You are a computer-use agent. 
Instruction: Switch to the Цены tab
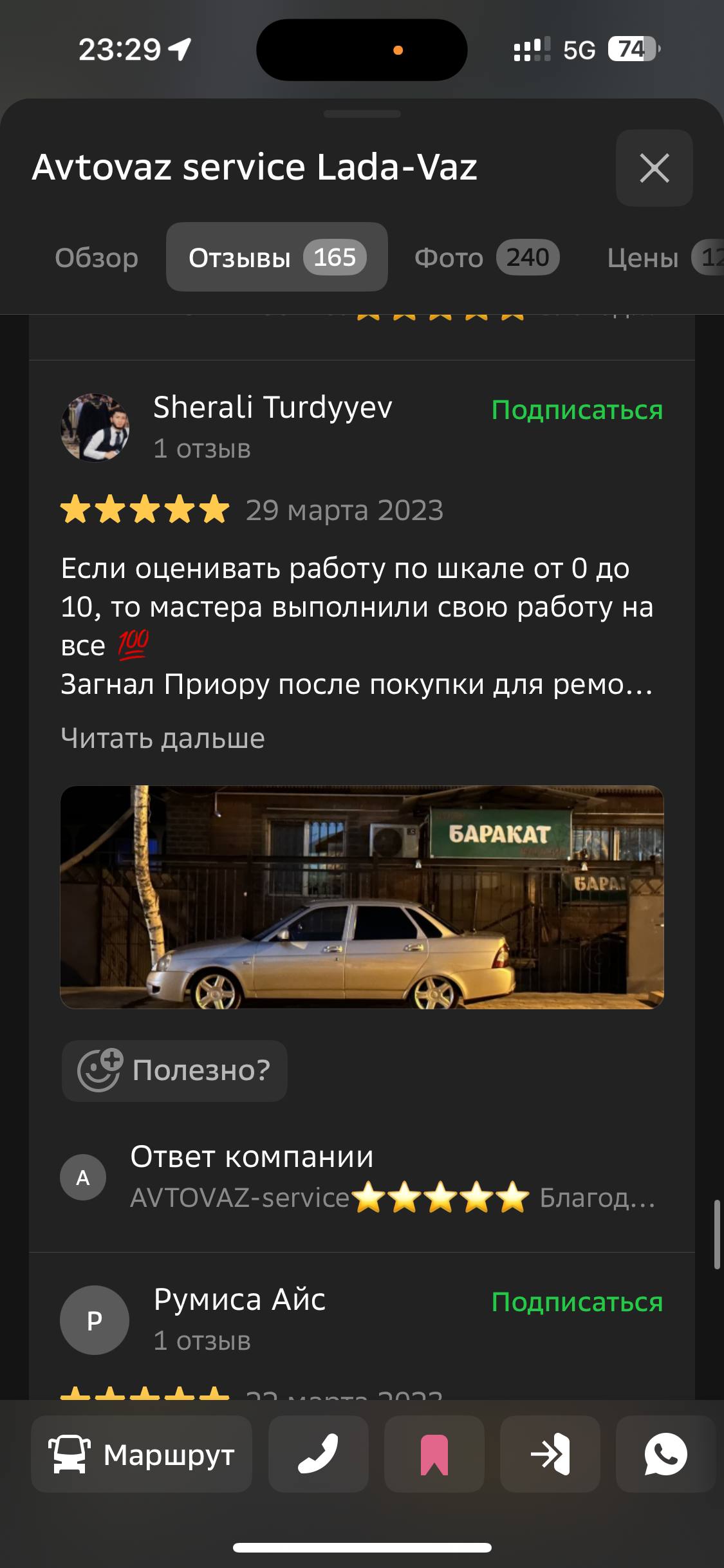[656, 257]
